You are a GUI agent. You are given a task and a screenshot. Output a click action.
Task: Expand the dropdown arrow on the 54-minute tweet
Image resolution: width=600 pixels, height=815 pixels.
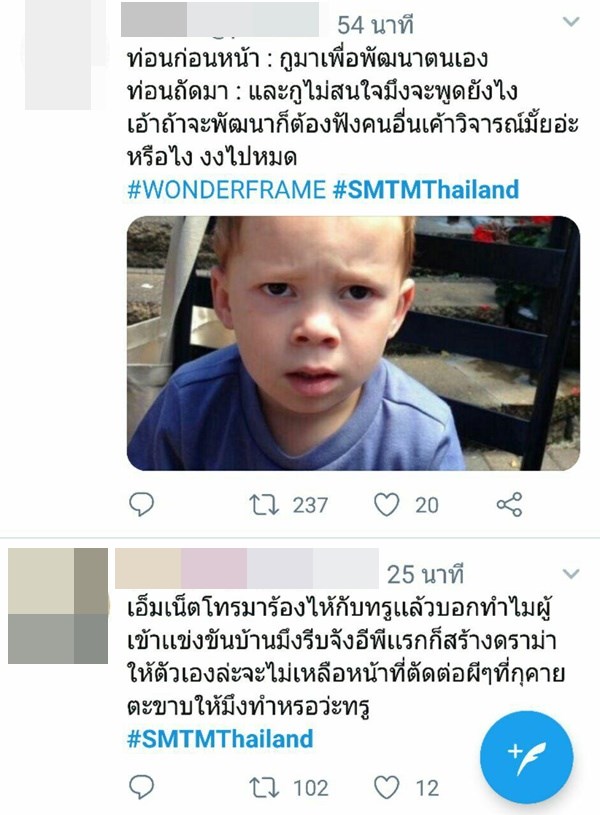click(x=570, y=22)
